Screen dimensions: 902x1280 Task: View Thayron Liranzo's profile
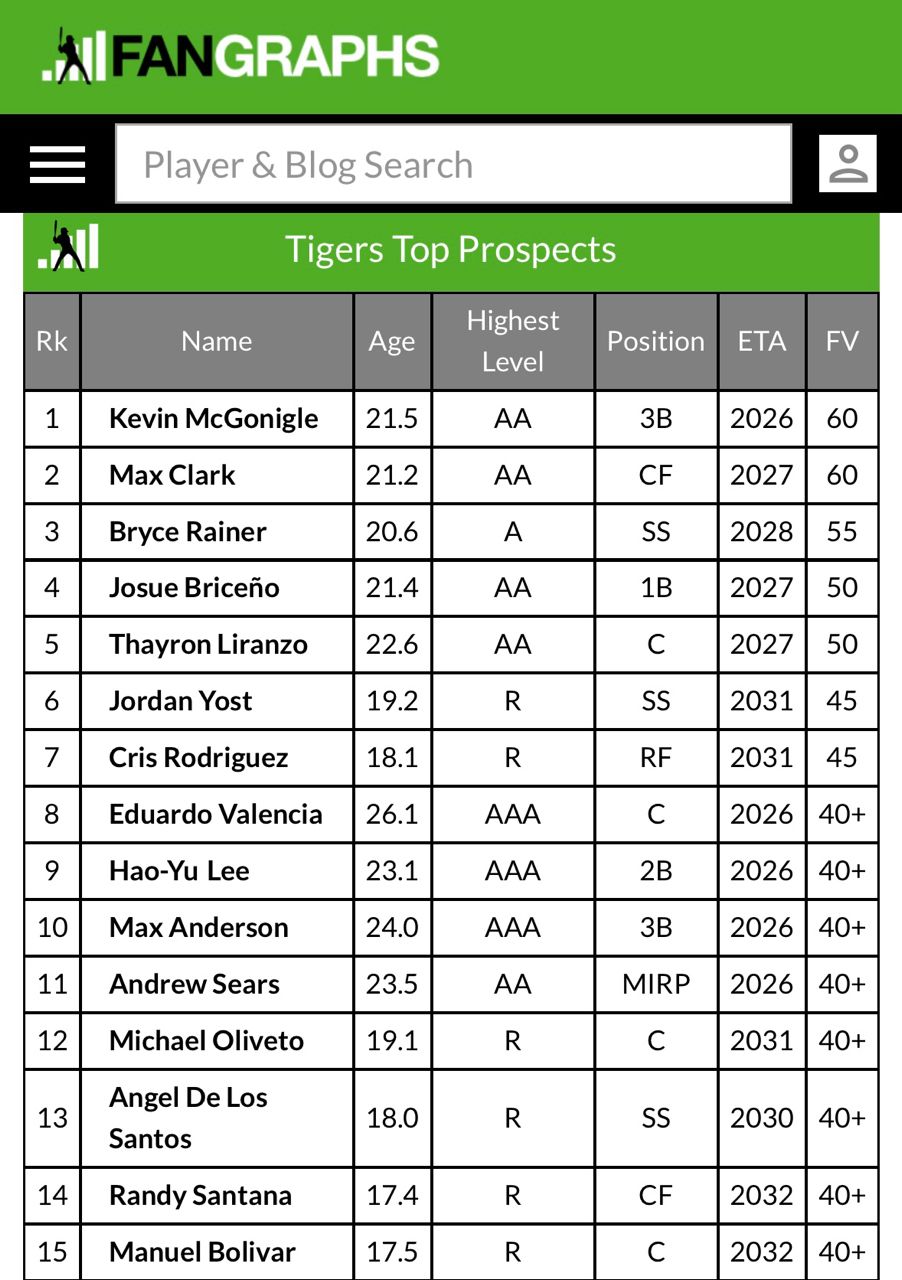208,644
